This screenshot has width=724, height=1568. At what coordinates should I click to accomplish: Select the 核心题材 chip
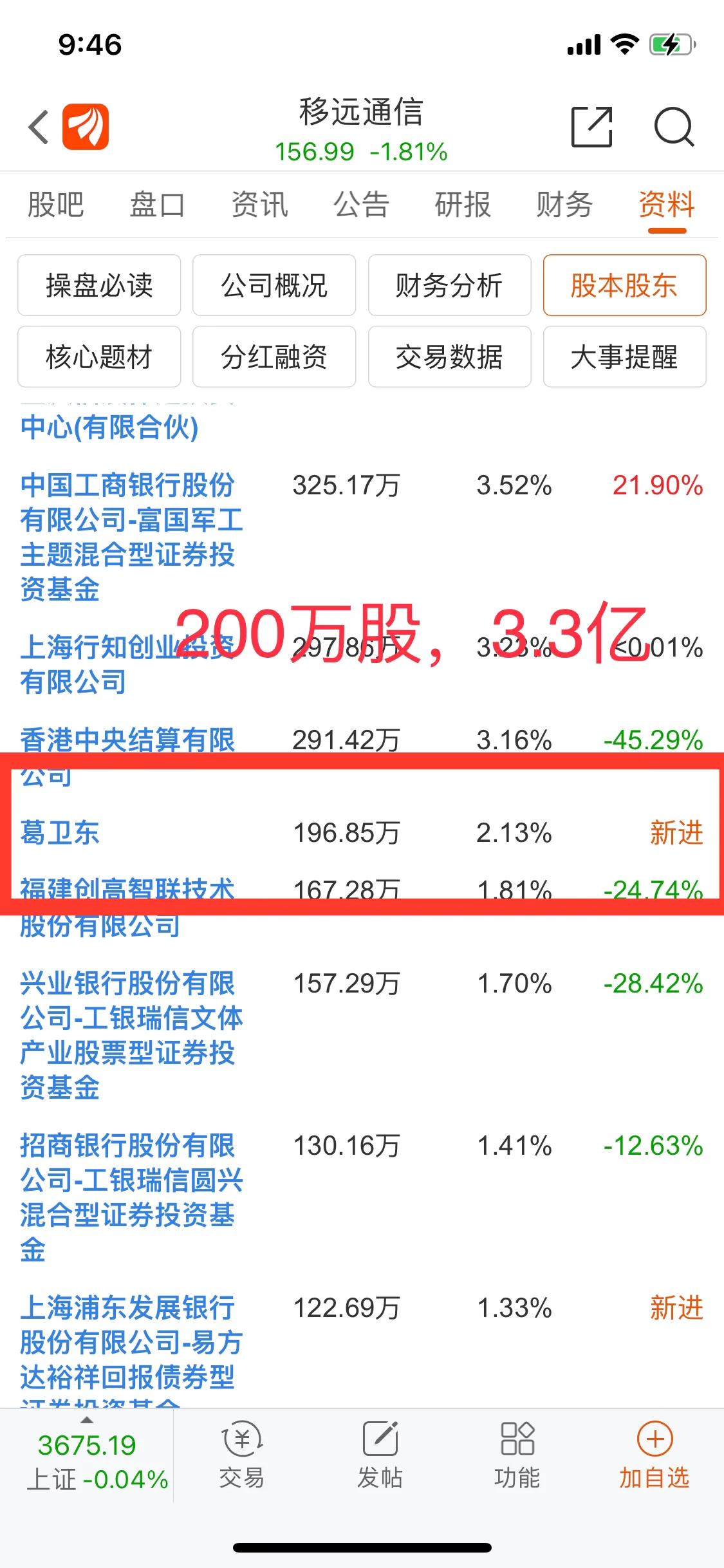point(99,357)
